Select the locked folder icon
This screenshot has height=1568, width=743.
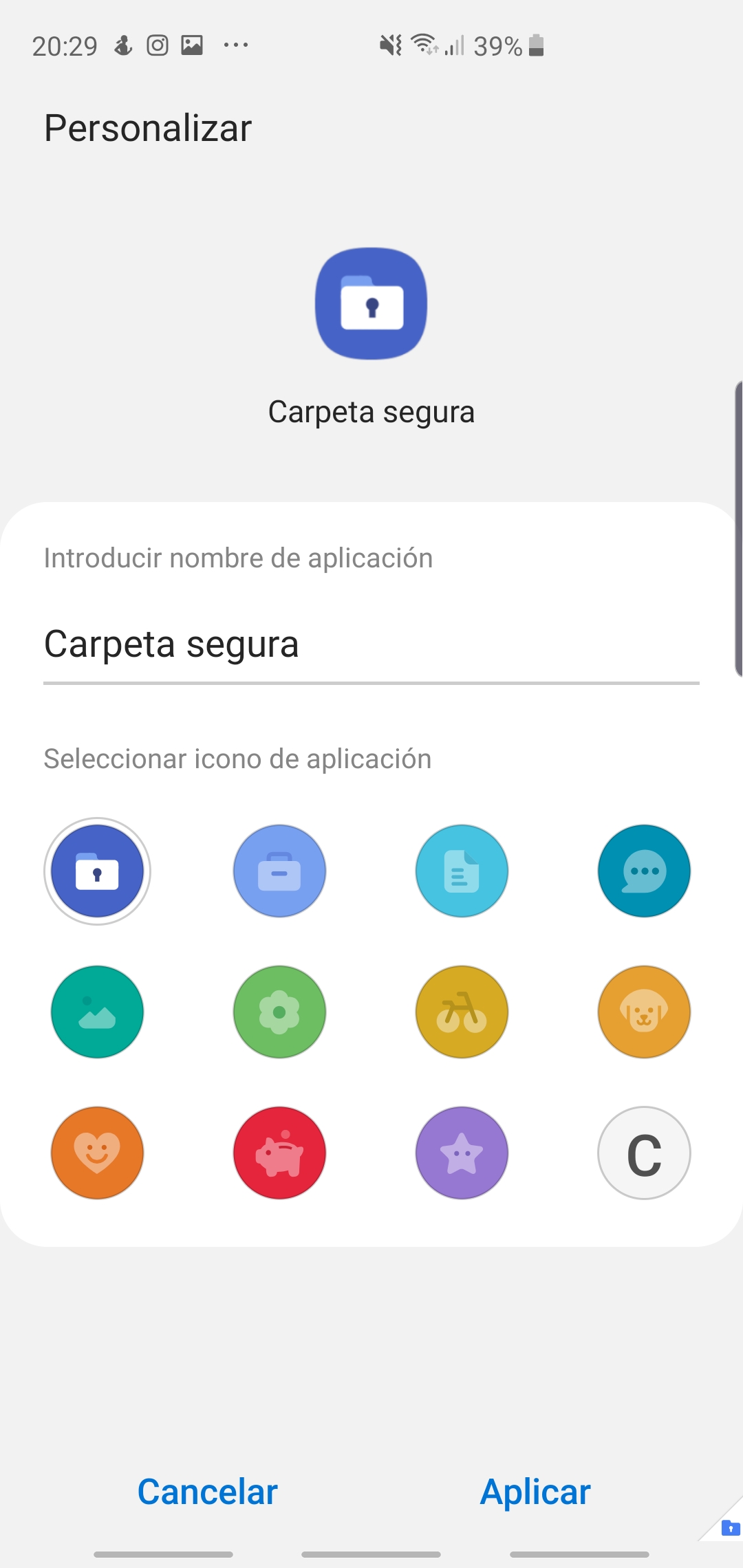(97, 871)
